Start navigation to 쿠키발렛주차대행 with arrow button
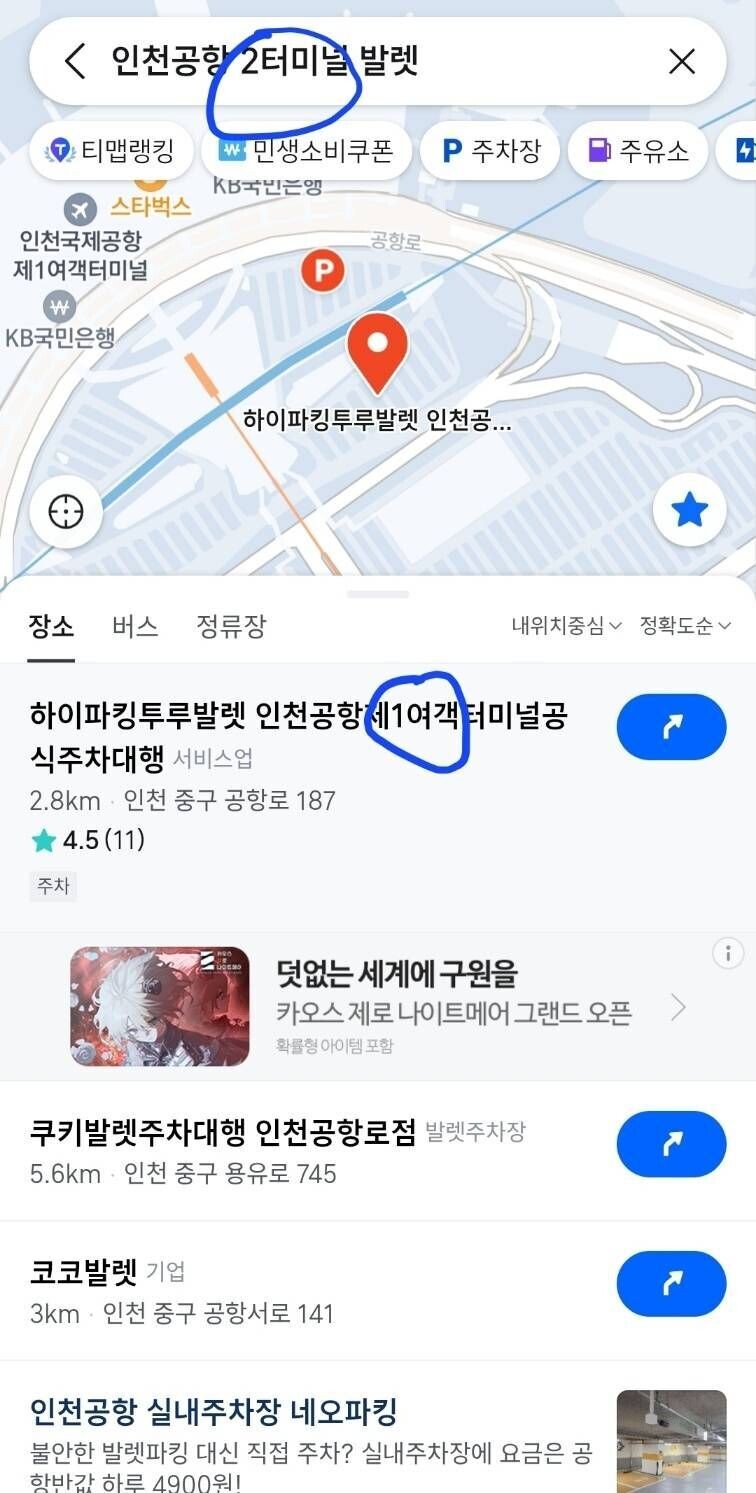Screen dimensions: 756x1493 (x=671, y=1144)
